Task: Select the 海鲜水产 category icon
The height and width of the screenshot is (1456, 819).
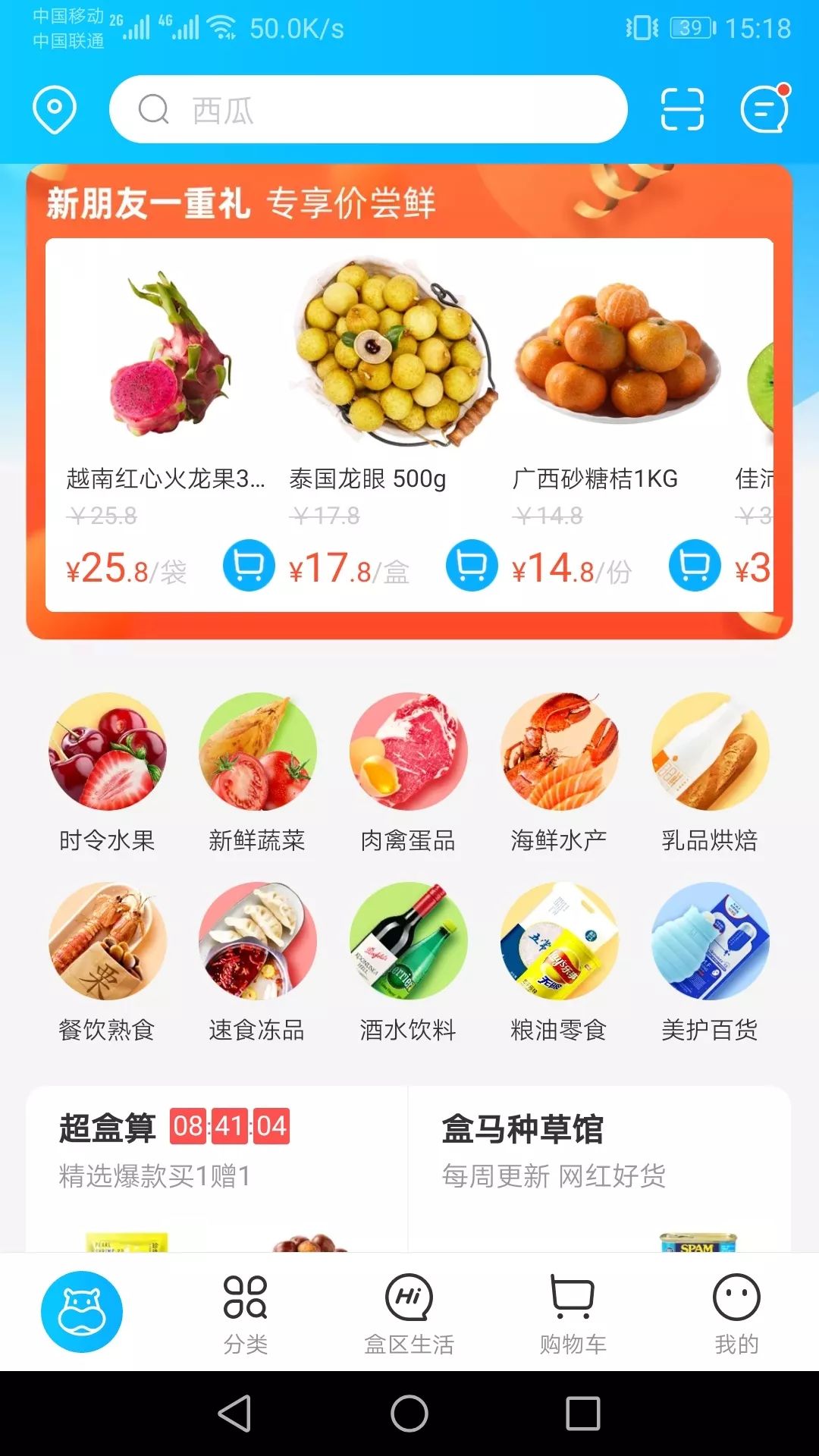Action: [560, 751]
